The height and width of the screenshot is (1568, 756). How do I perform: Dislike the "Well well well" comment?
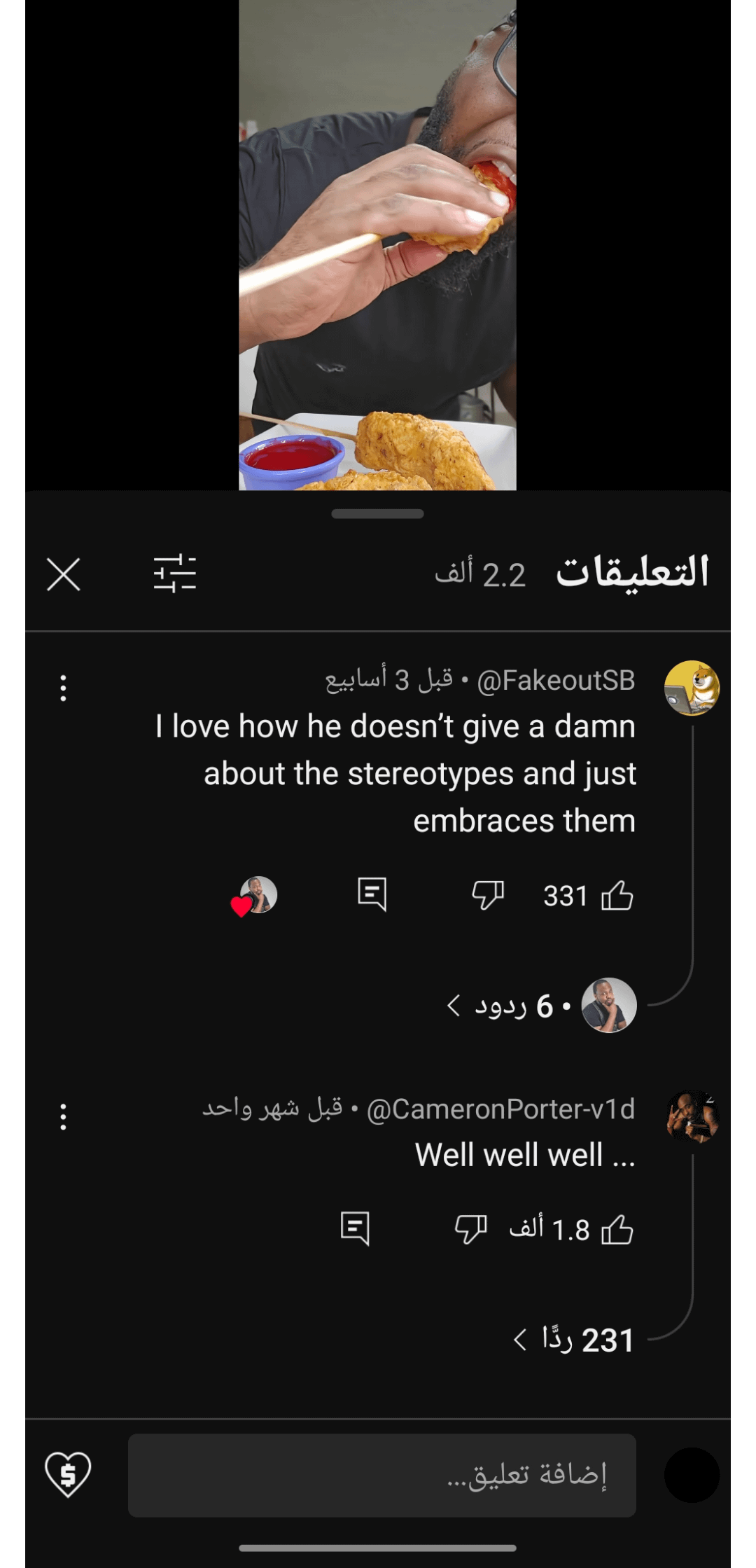(470, 1229)
